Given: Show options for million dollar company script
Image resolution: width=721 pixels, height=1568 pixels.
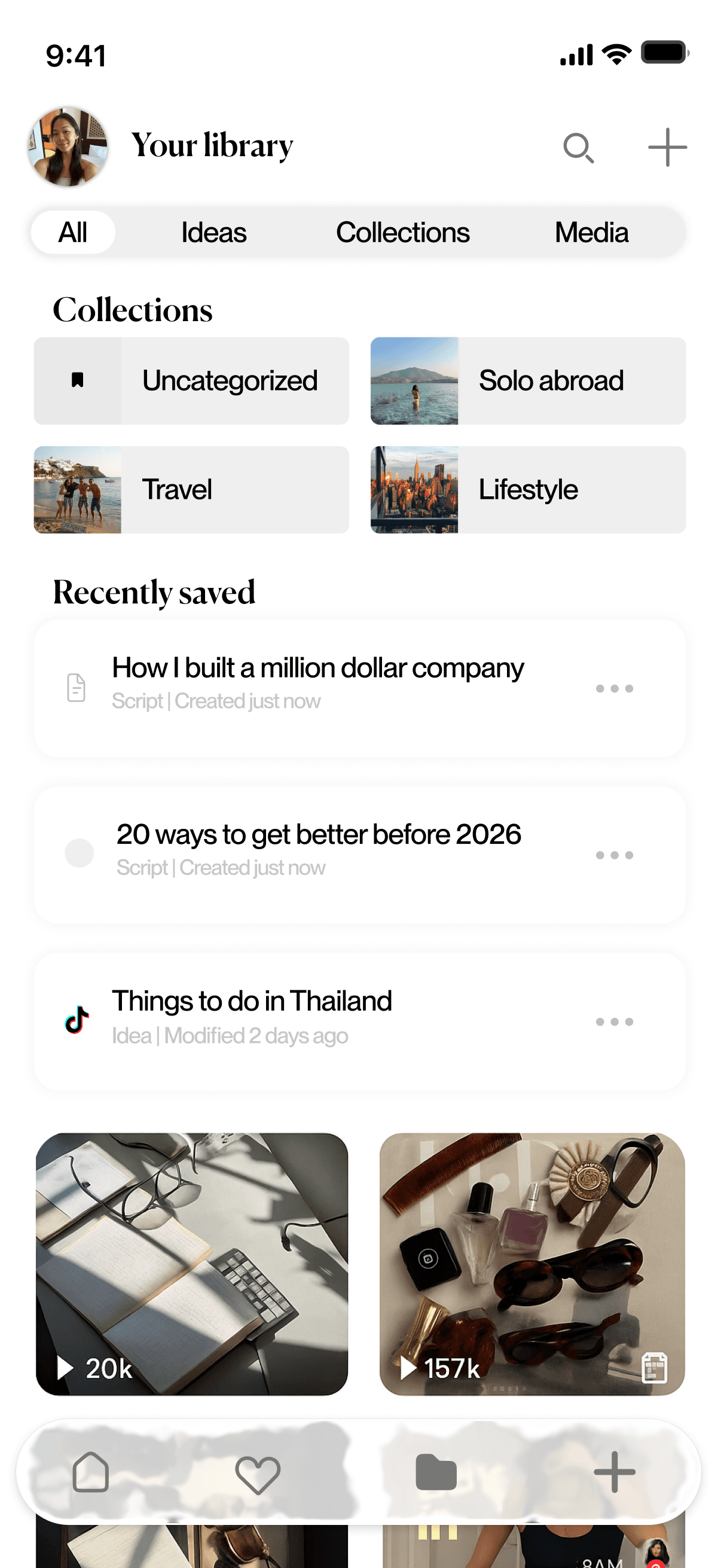Looking at the screenshot, I should 614,689.
